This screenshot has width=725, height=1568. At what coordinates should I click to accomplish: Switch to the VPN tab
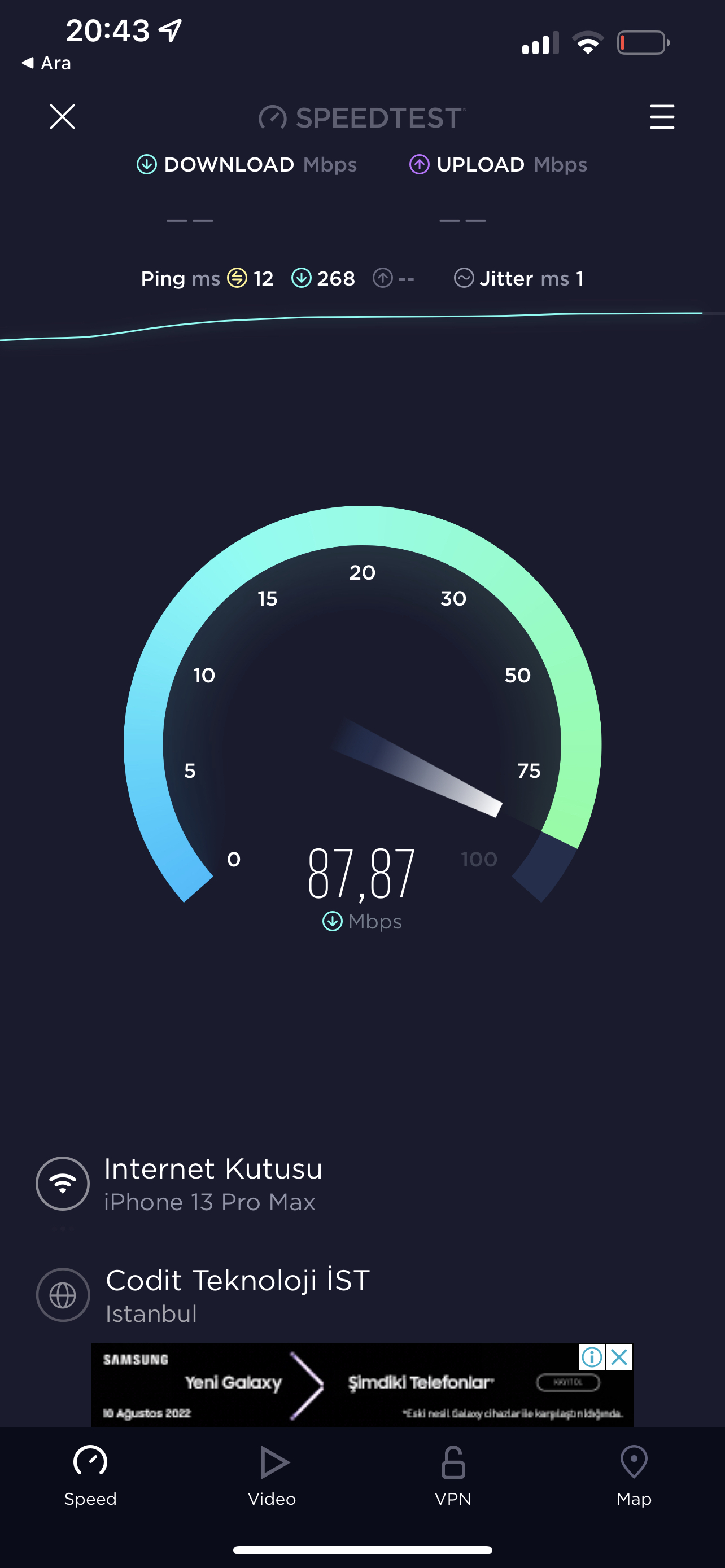(x=453, y=1476)
